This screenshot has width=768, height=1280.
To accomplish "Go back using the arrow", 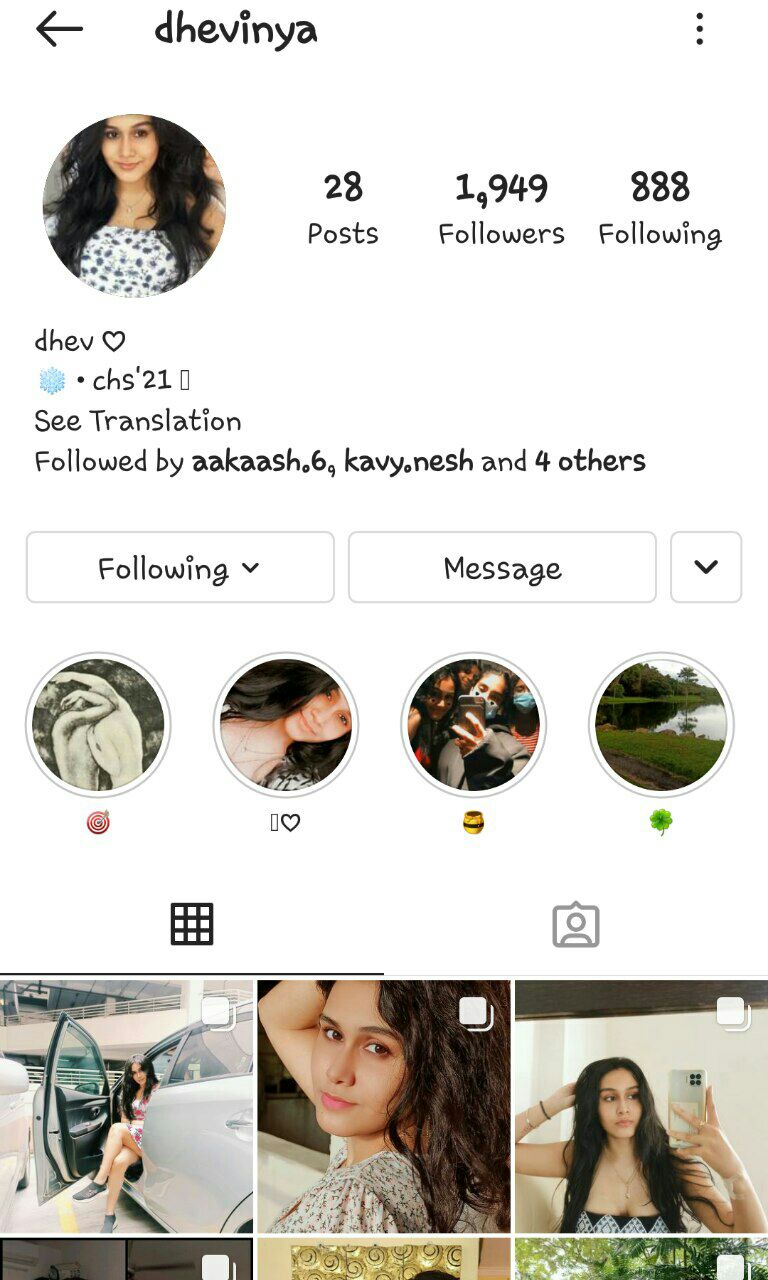I will tap(58, 30).
